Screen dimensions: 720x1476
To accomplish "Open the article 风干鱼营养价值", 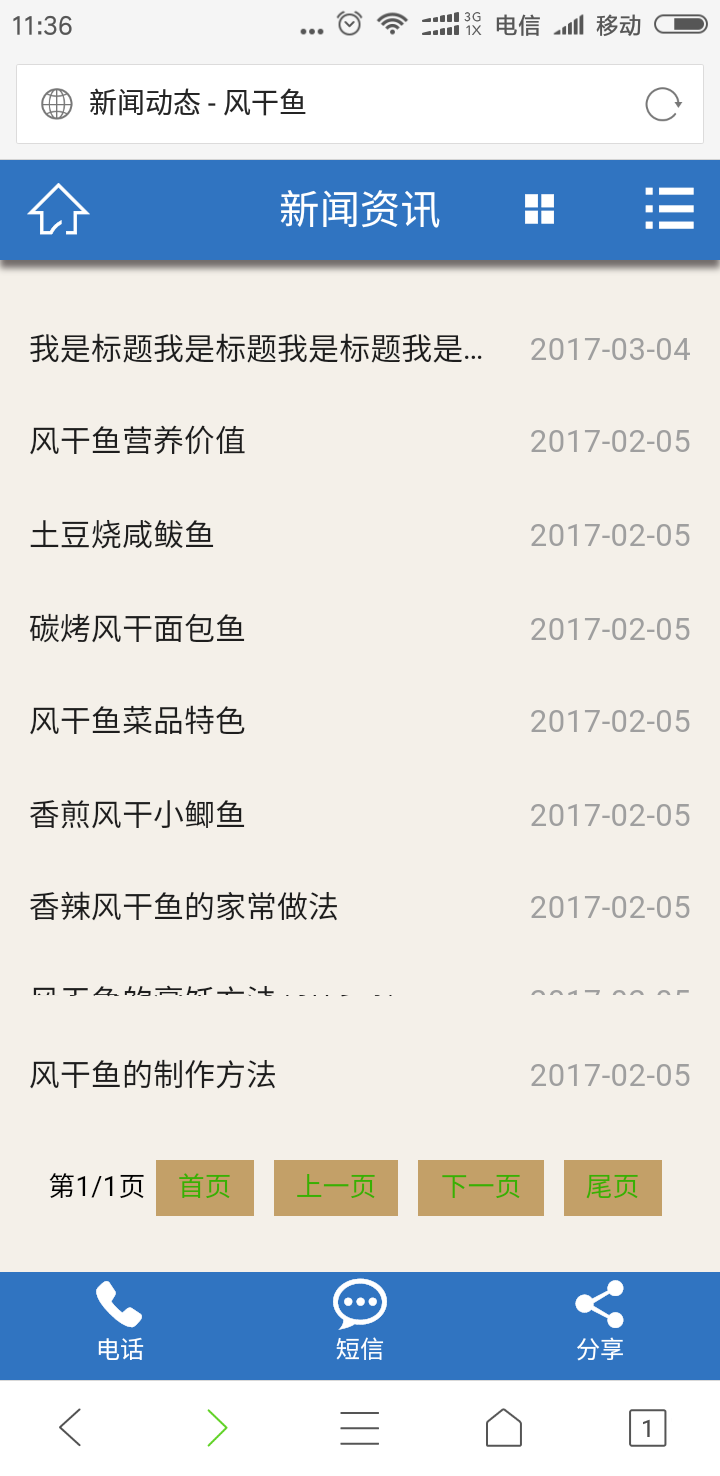I will tap(138, 441).
